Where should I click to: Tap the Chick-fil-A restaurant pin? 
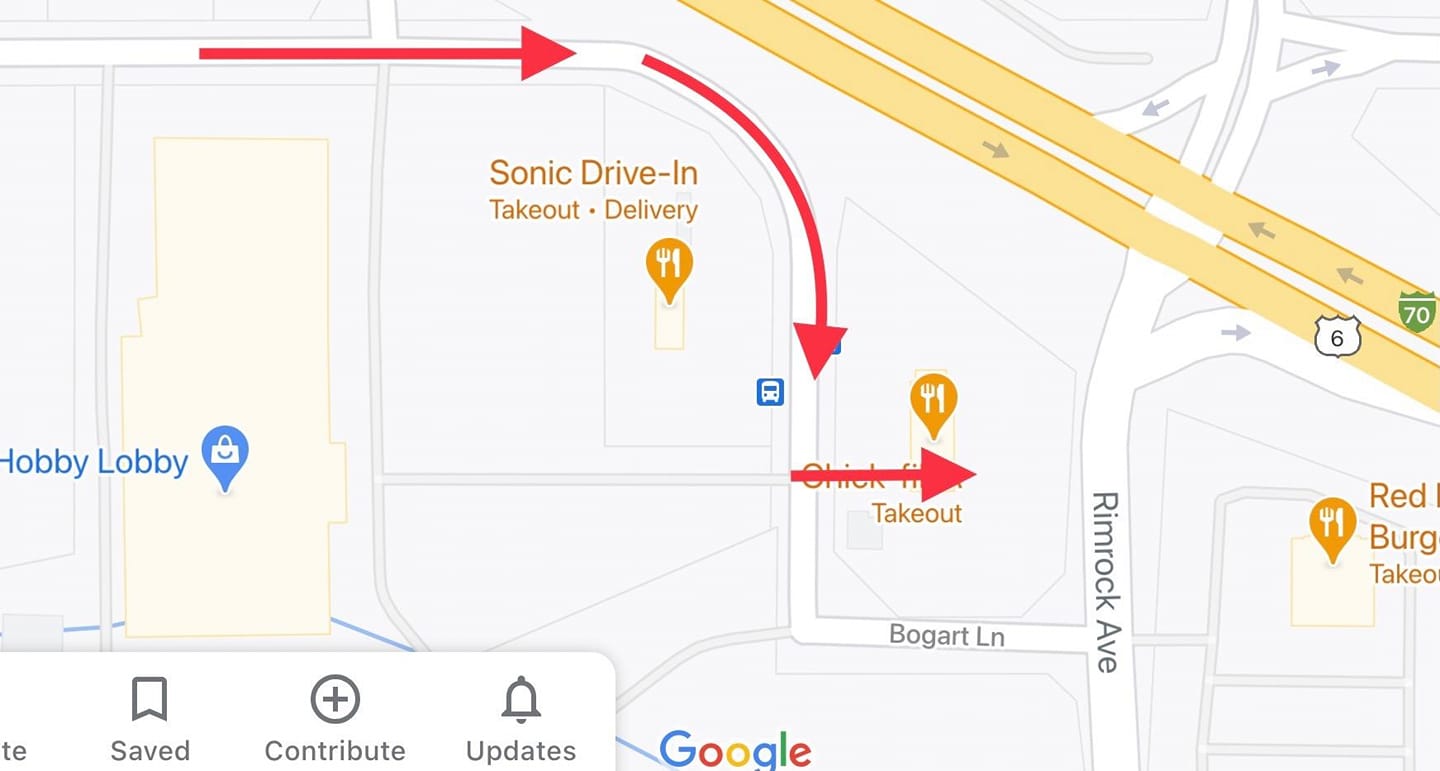[x=933, y=402]
